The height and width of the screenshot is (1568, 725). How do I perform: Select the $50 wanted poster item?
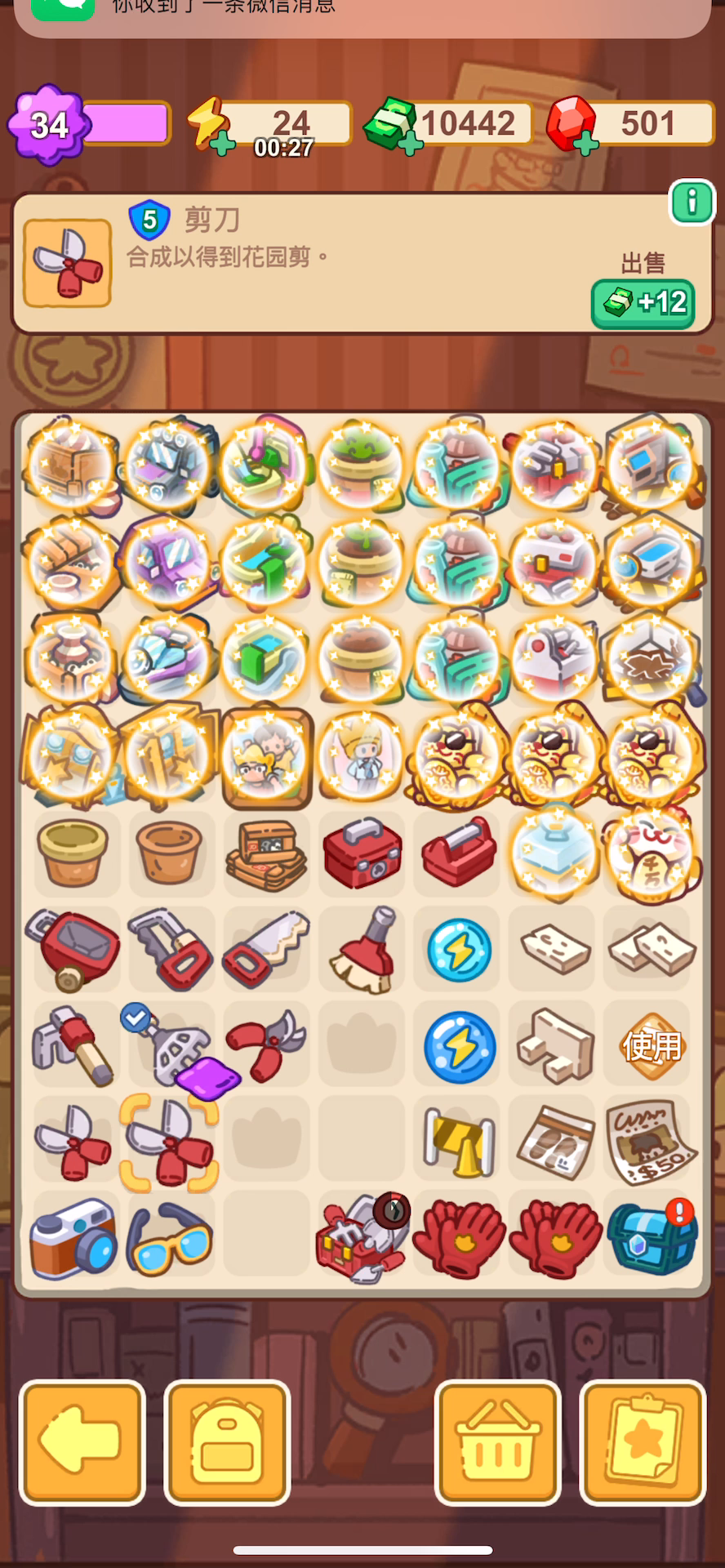pos(651,1141)
